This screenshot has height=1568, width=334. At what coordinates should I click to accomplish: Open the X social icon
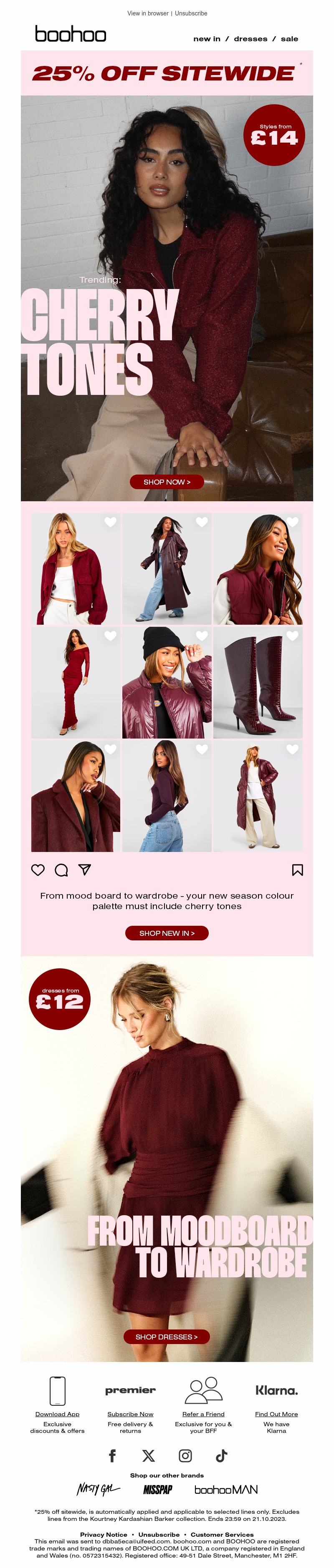click(x=149, y=1455)
